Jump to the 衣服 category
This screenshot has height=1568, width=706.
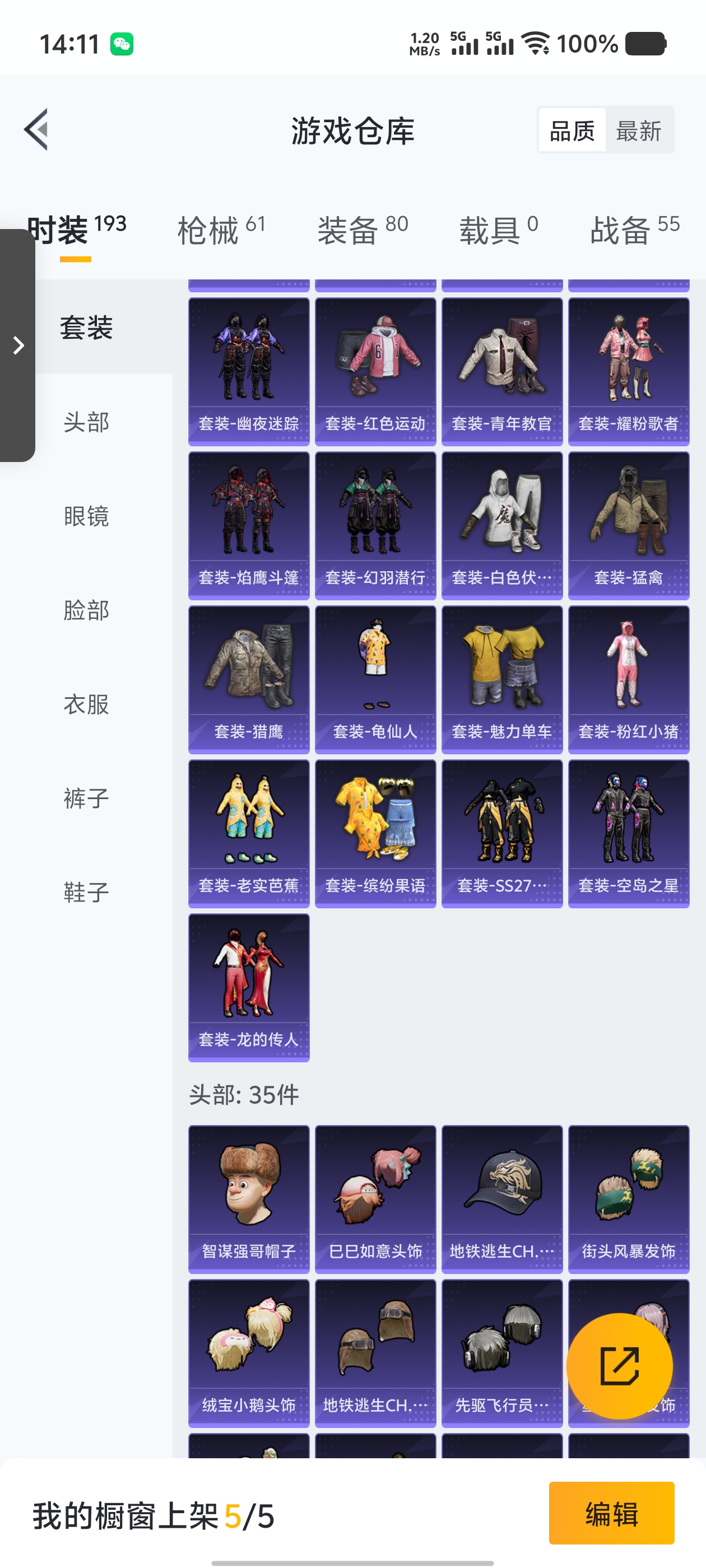tap(86, 704)
